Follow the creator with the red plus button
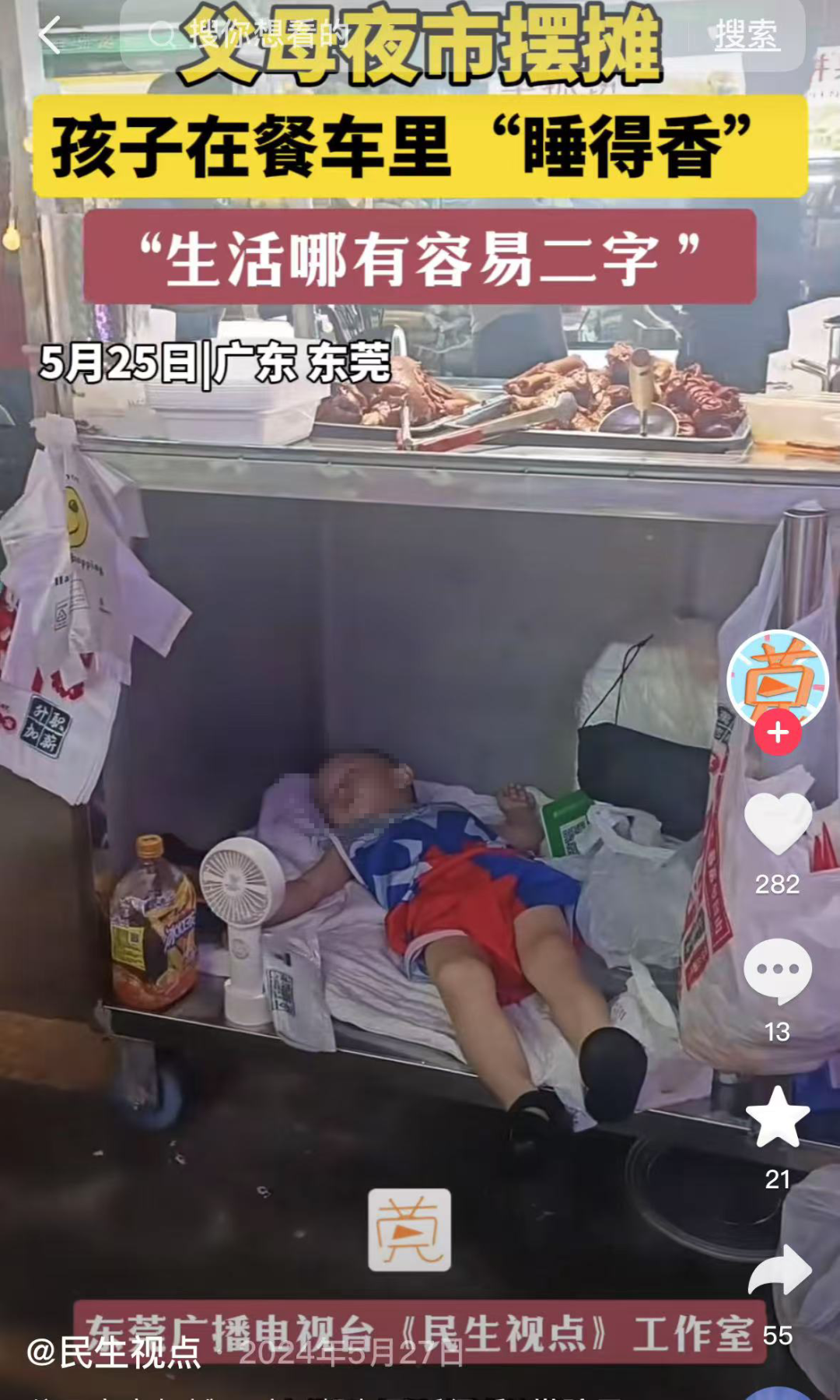The height and width of the screenshot is (1400, 840). point(778,732)
